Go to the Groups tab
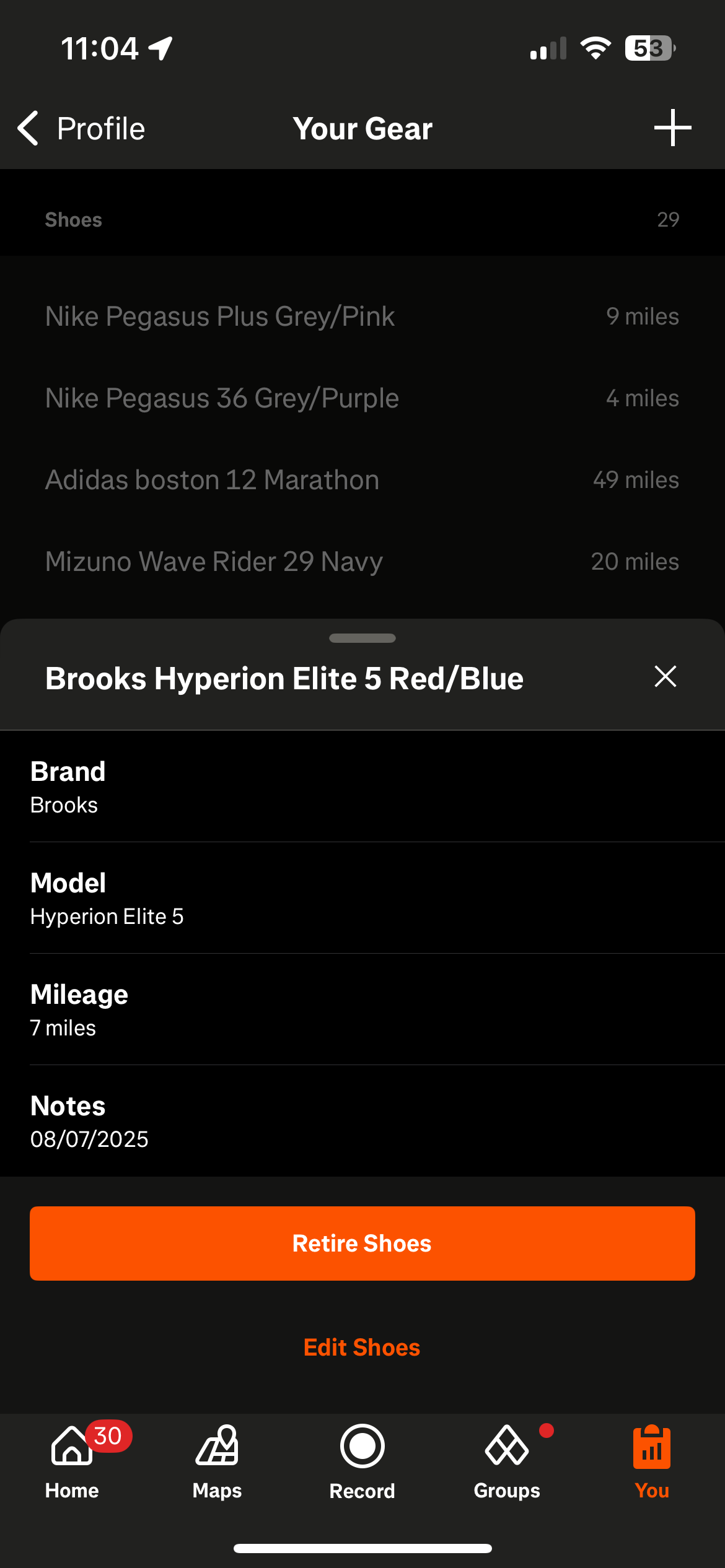725x1568 pixels. pyautogui.click(x=507, y=1461)
